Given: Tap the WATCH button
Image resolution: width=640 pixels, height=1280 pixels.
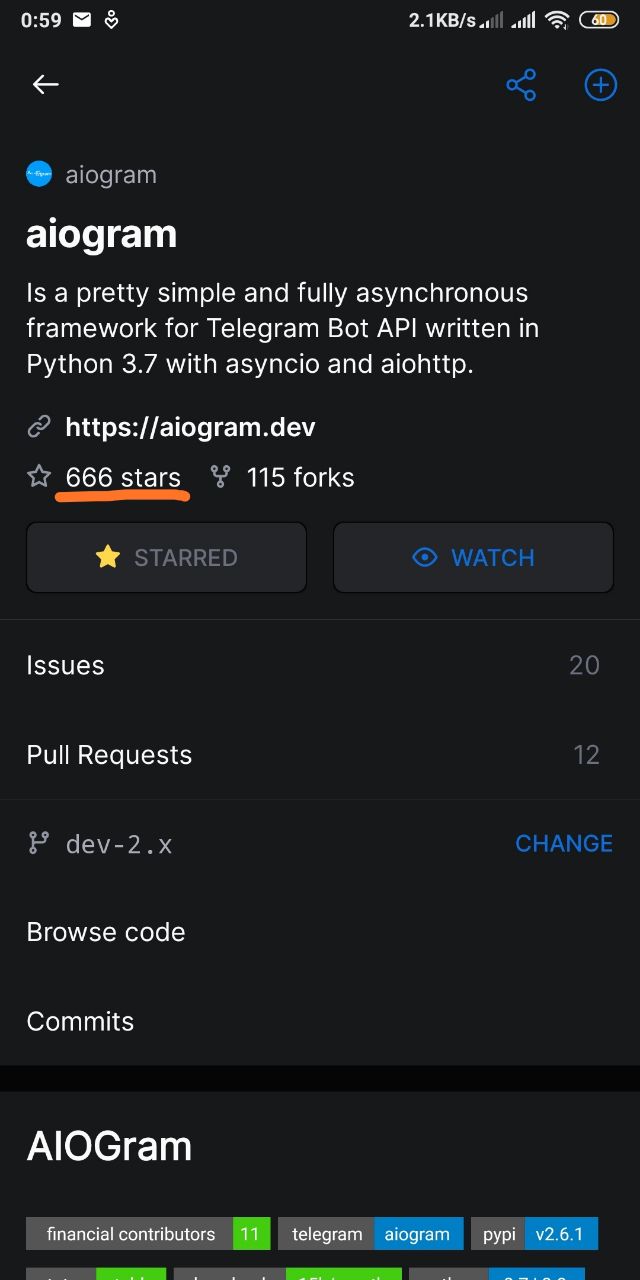Looking at the screenshot, I should [473, 557].
